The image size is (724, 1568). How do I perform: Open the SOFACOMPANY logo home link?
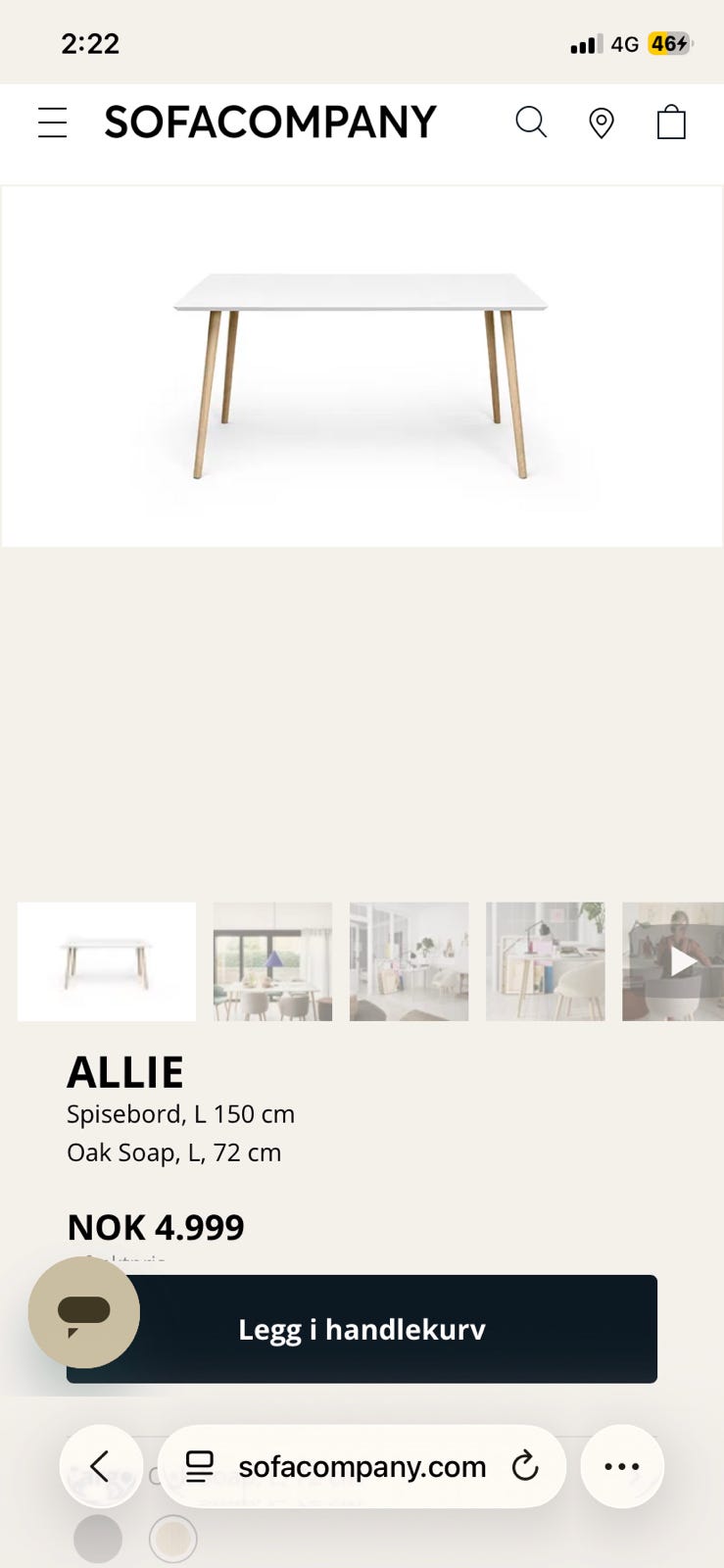tap(269, 122)
